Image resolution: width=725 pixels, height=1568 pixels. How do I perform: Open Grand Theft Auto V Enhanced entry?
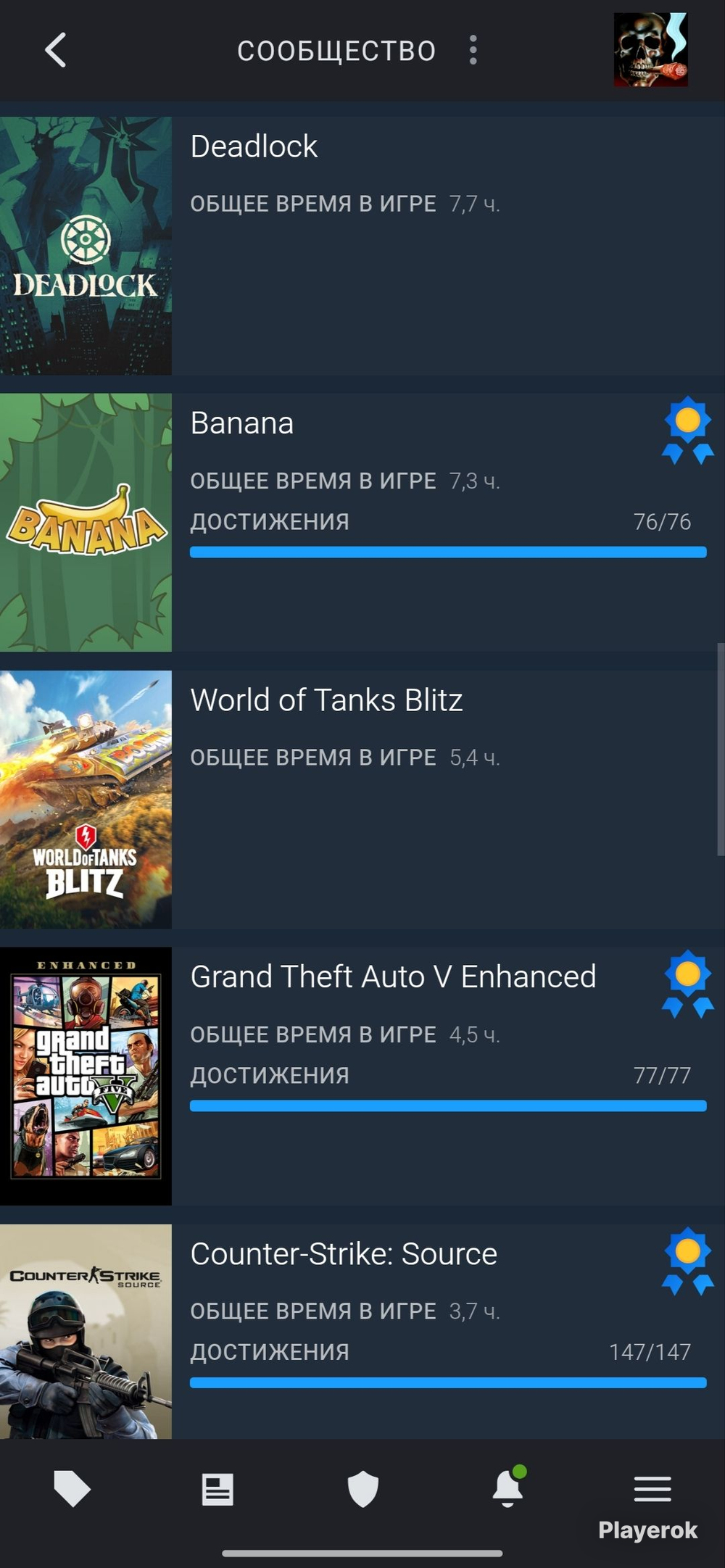tap(362, 1077)
